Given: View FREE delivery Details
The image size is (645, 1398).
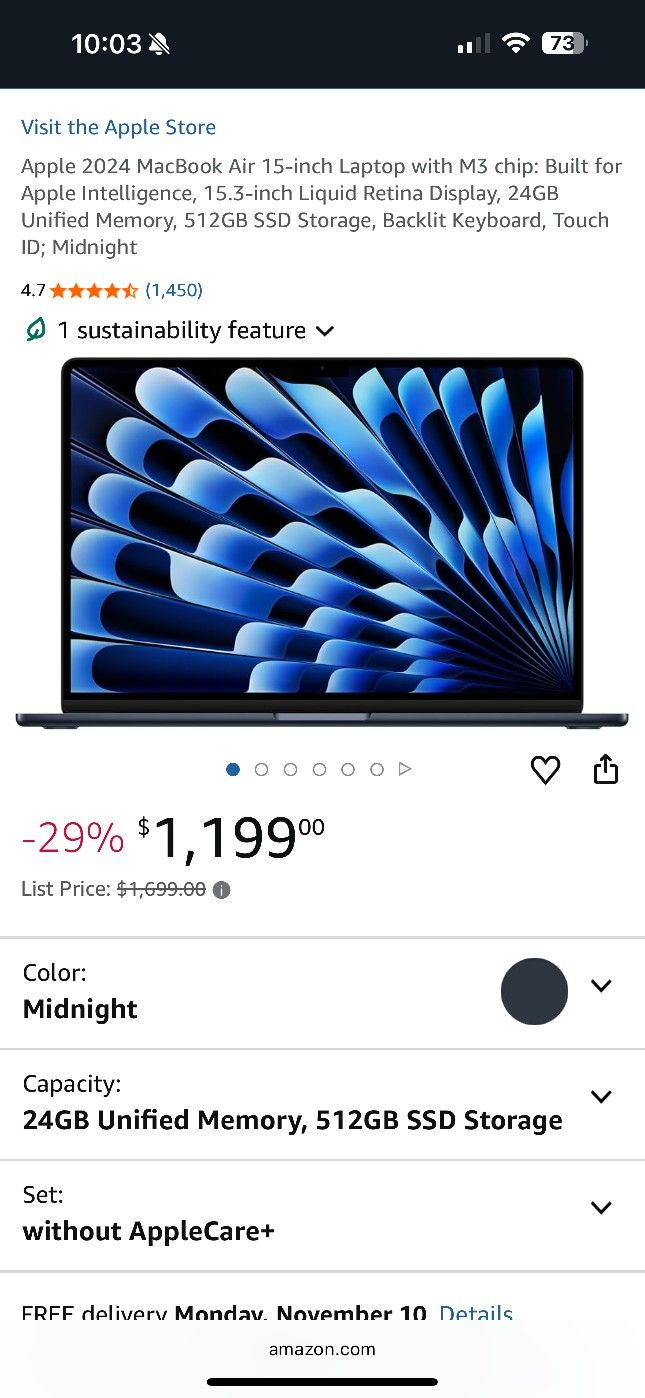Looking at the screenshot, I should point(476,1314).
